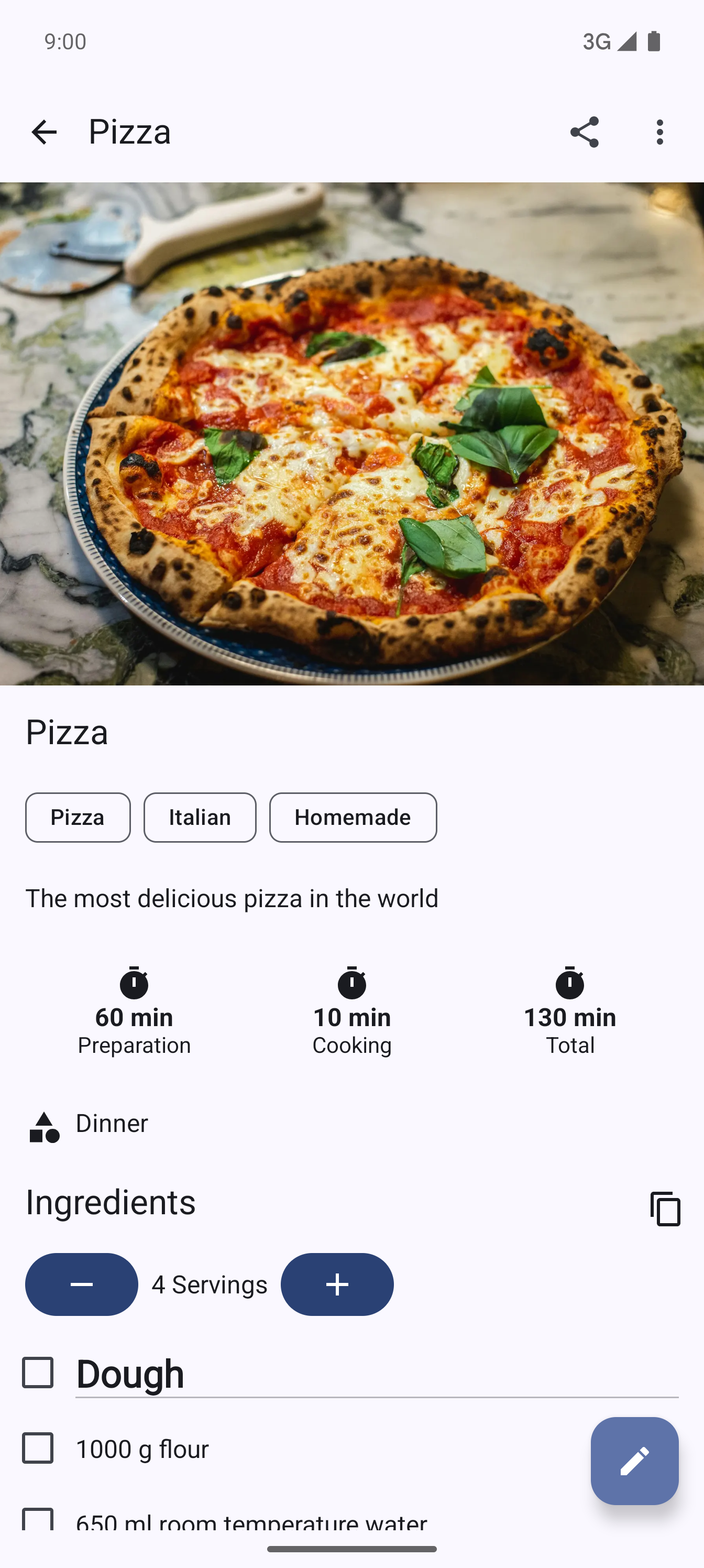Screen dimensions: 704x1568
Task: Select the Italian tag chip
Action: click(200, 818)
